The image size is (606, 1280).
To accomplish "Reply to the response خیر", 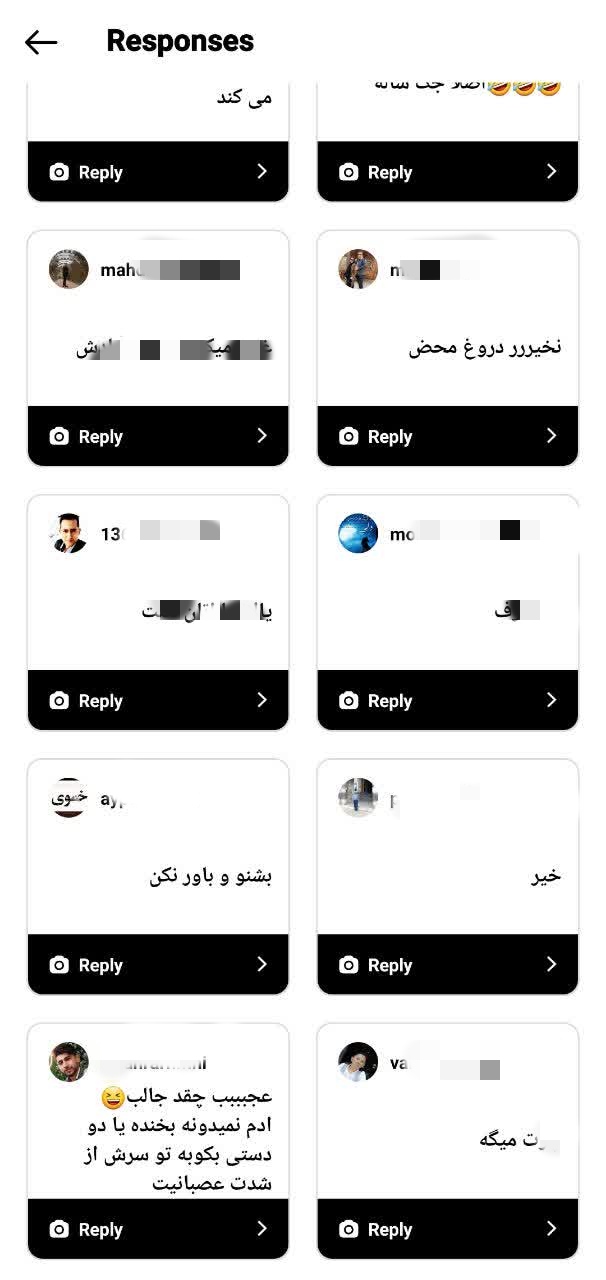I will click(x=447, y=964).
